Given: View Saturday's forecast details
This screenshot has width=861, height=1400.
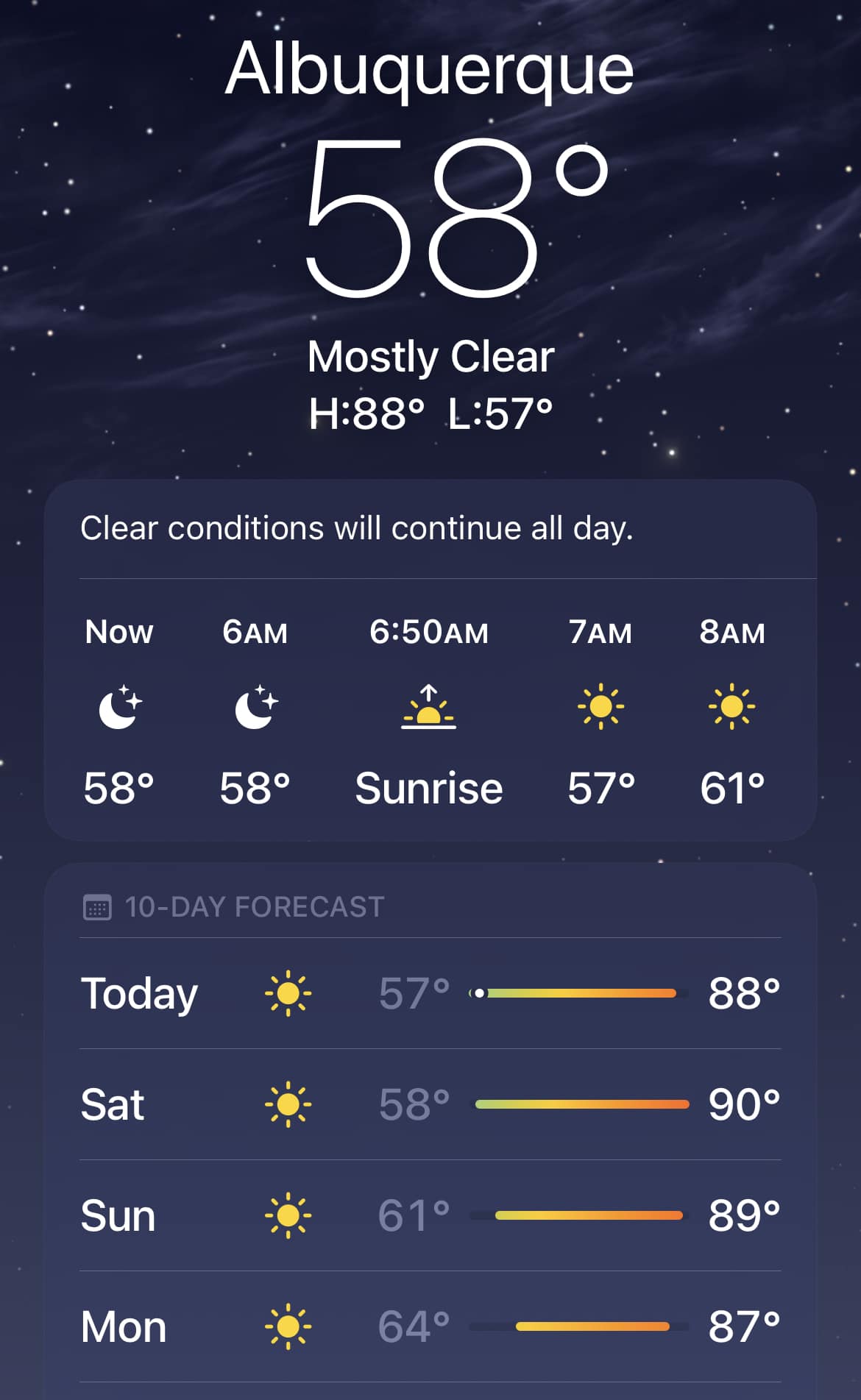Looking at the screenshot, I should 430,1104.
